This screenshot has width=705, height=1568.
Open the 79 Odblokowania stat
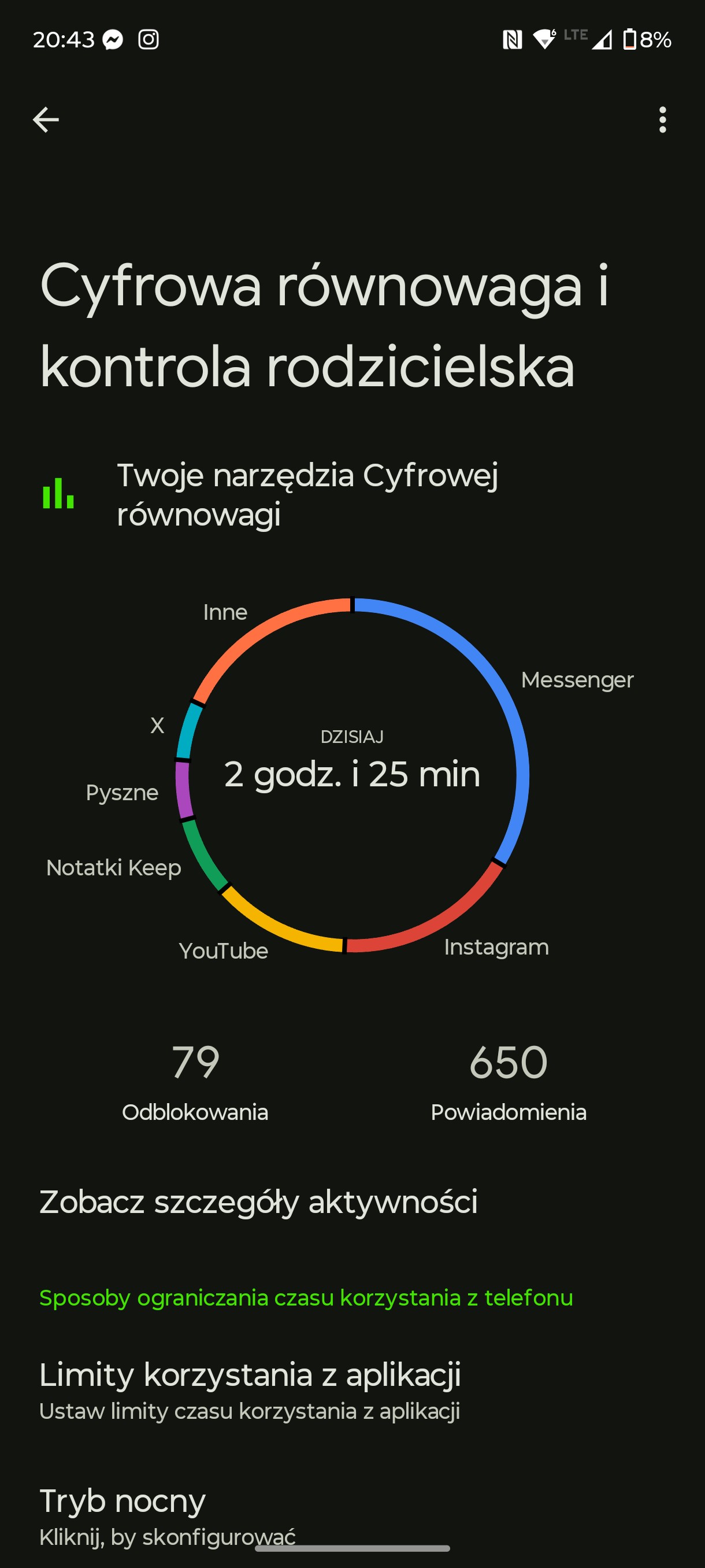pyautogui.click(x=195, y=1081)
